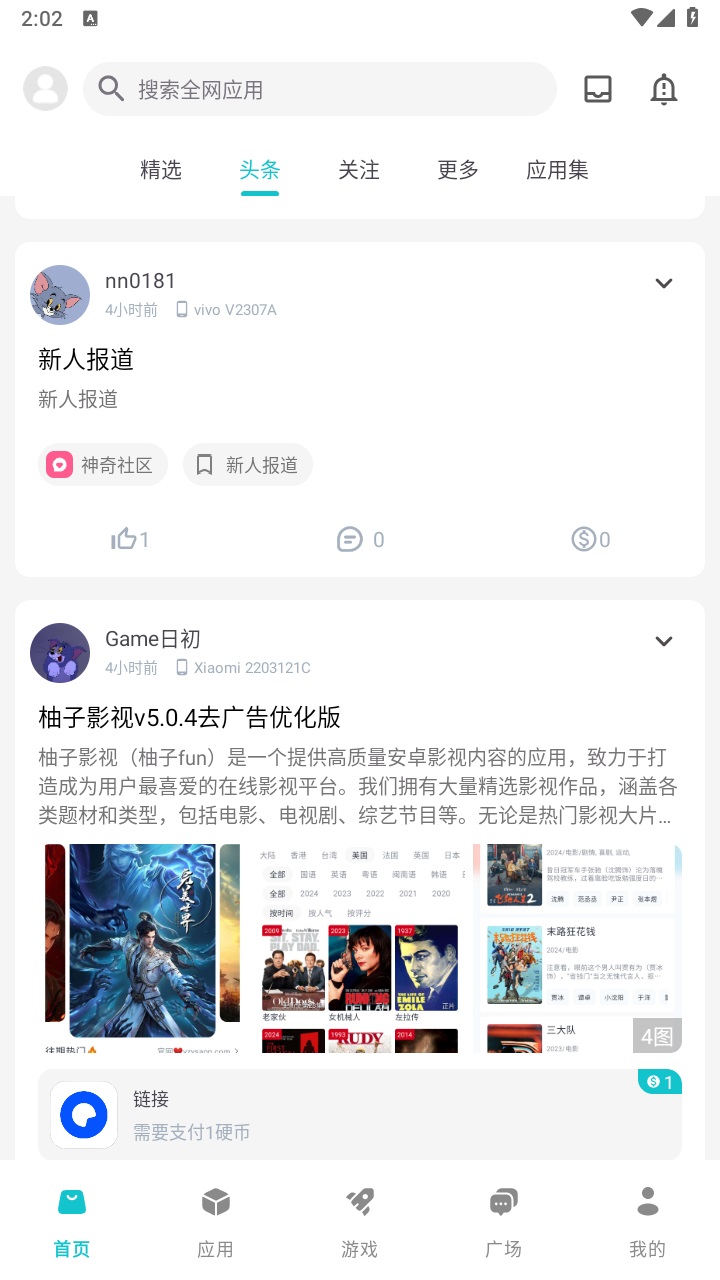
Task: Click the 神奇社区 community tag icon
Action: pyautogui.click(x=59, y=464)
